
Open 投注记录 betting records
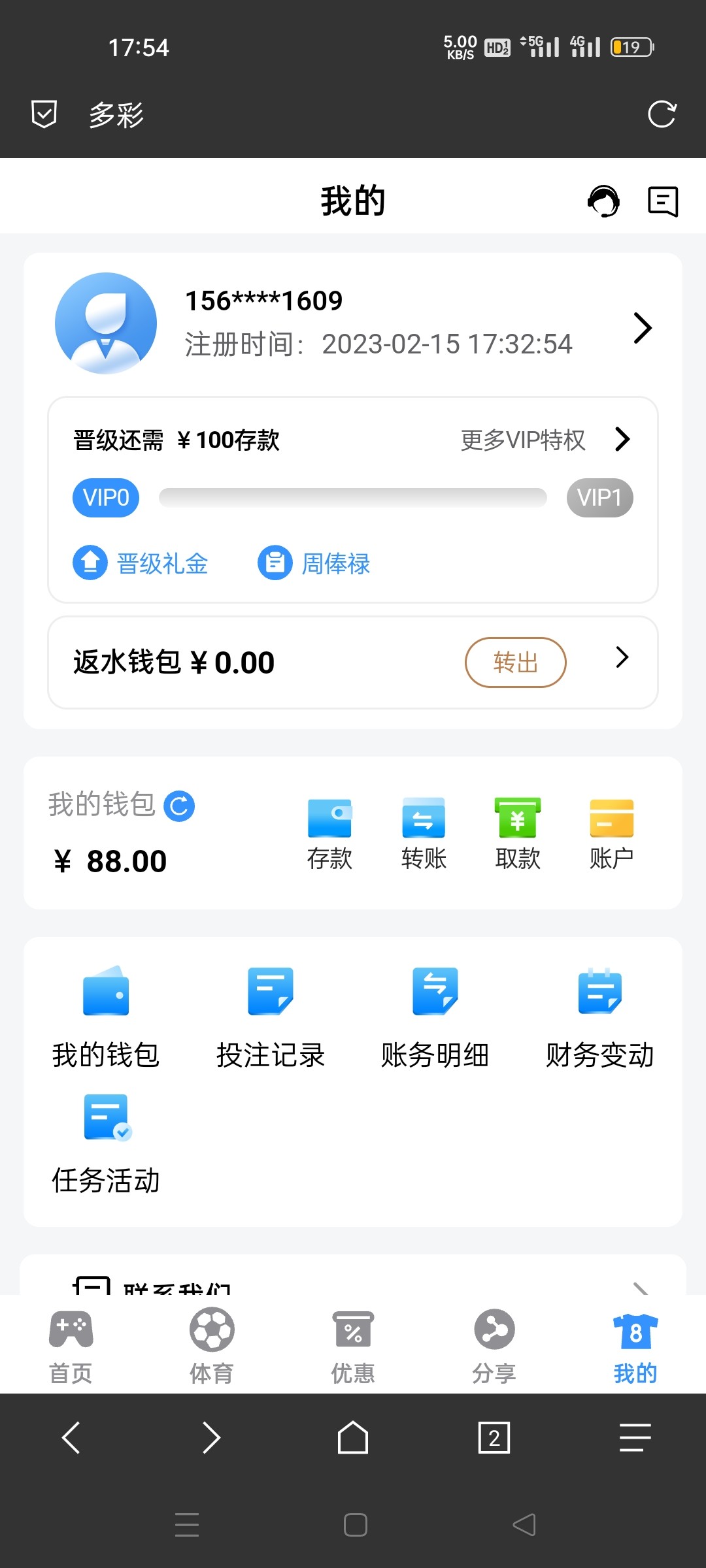(271, 1016)
